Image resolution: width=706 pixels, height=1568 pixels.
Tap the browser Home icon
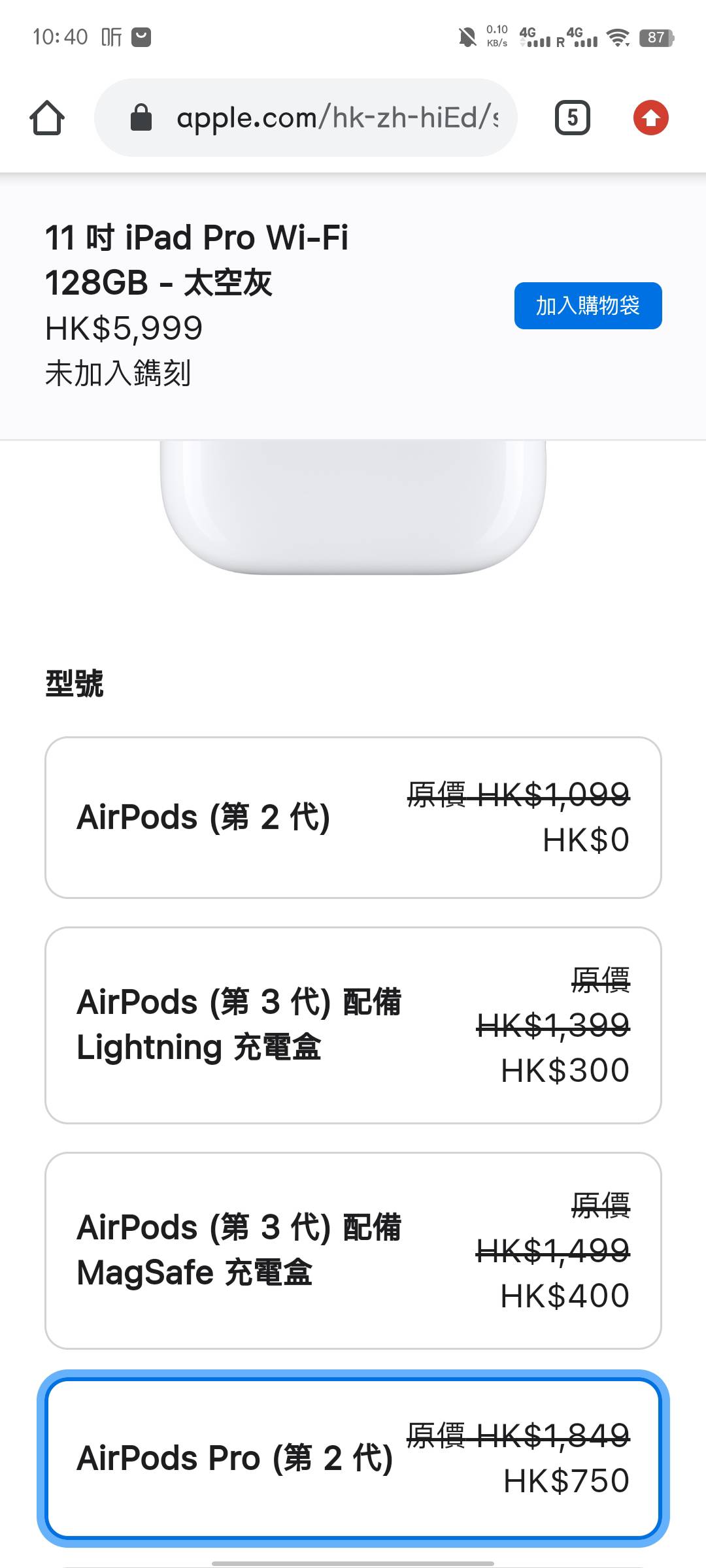(x=47, y=118)
